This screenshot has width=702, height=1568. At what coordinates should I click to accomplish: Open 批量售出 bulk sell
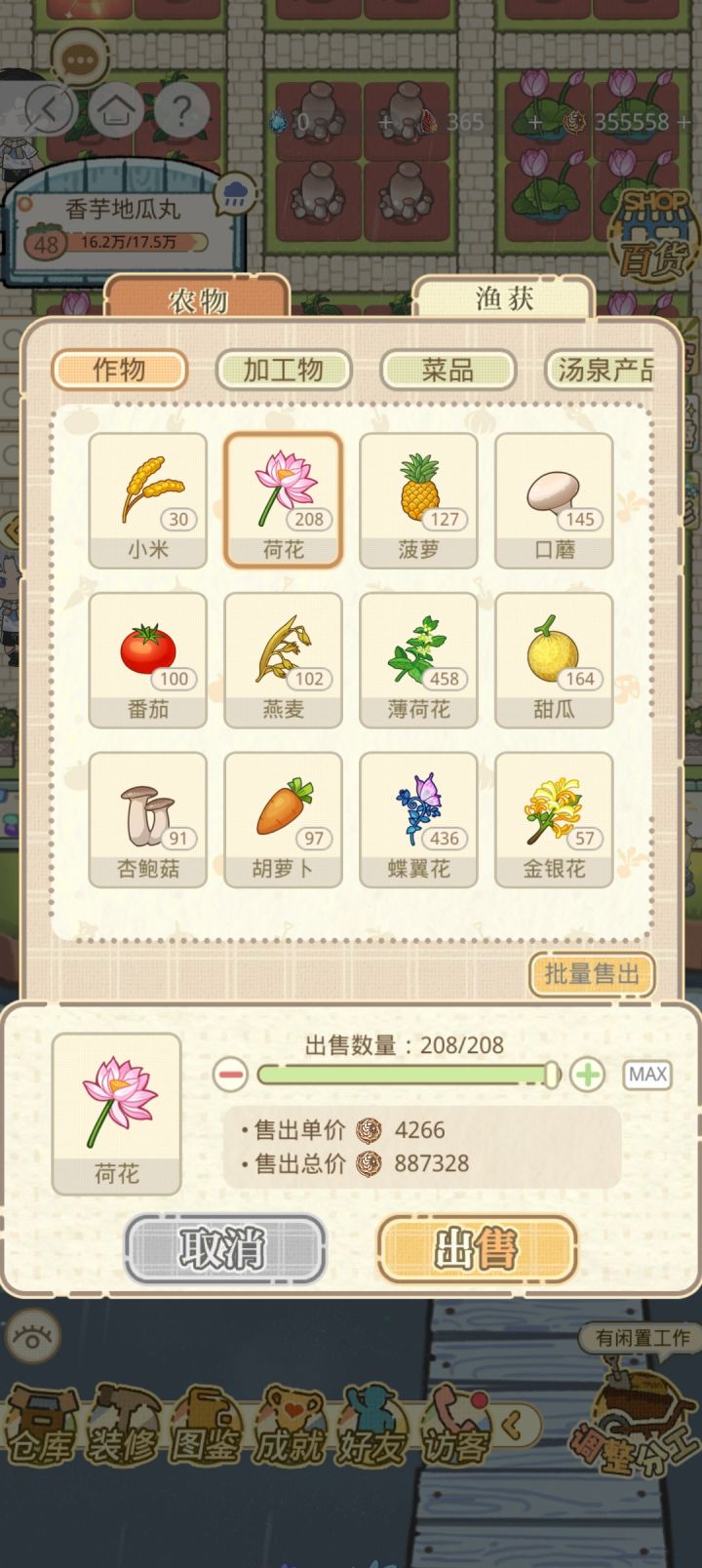tap(590, 974)
